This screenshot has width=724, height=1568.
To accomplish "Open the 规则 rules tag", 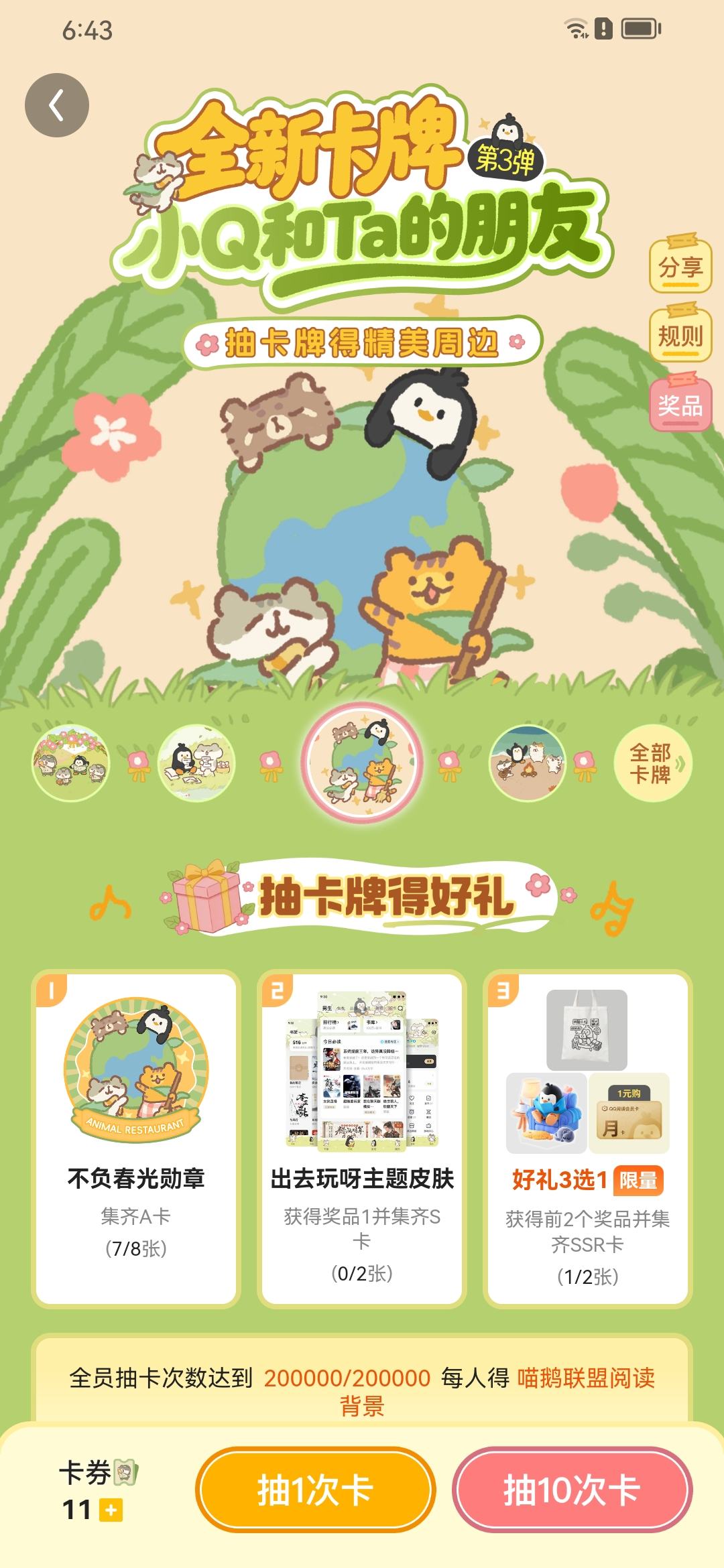I will (x=680, y=335).
